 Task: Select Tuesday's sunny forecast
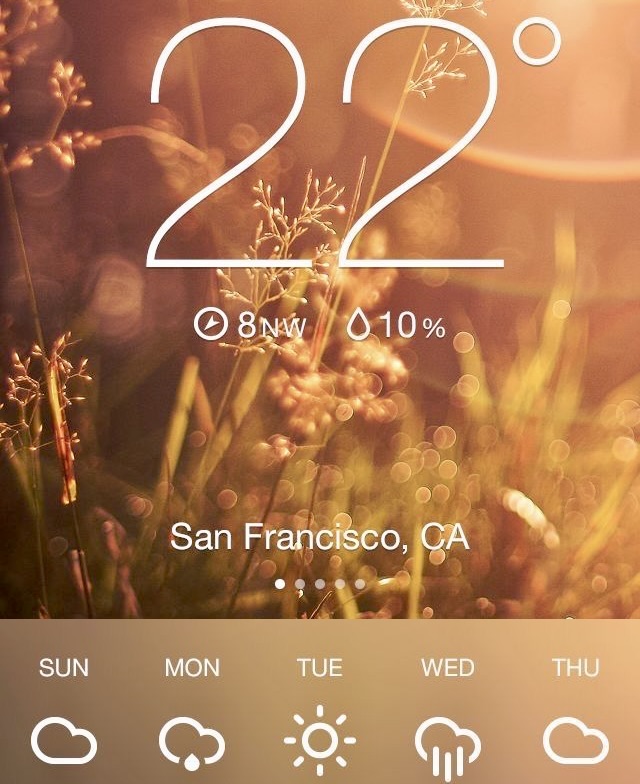click(x=320, y=741)
